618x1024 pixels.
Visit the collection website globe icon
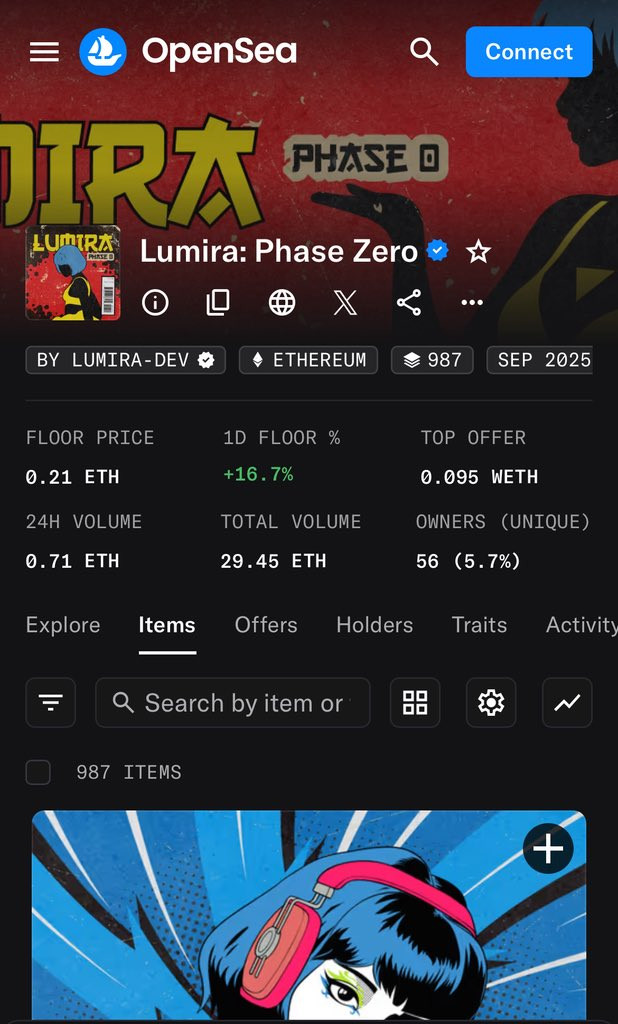coord(282,302)
